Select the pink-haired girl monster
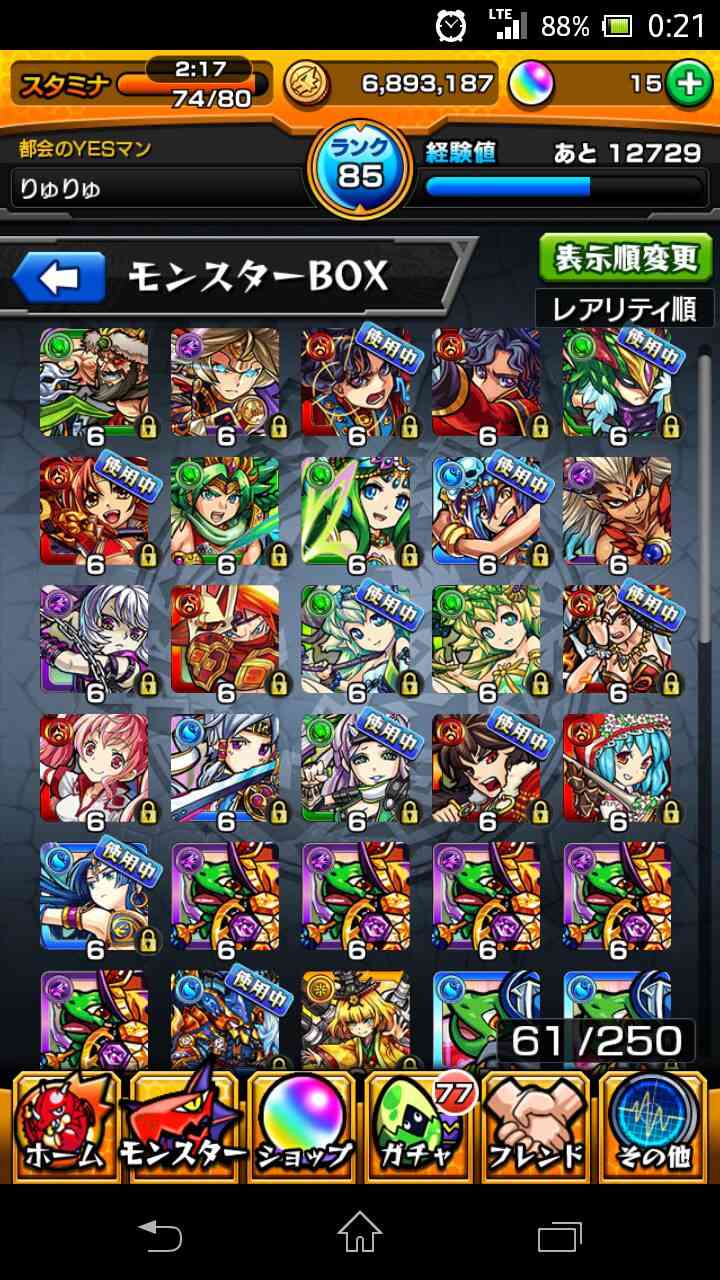 [x=94, y=769]
